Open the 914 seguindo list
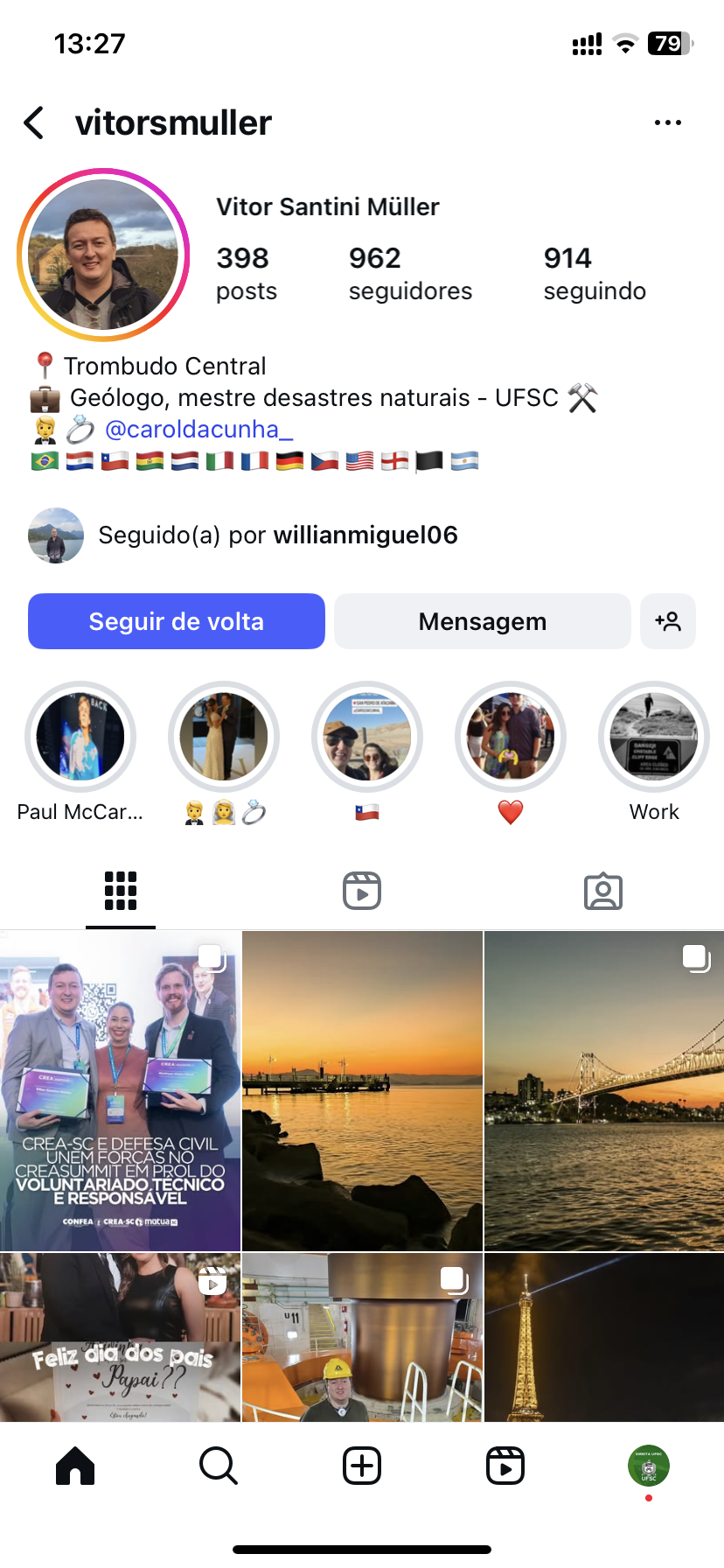The width and height of the screenshot is (724, 1568). pyautogui.click(x=594, y=273)
